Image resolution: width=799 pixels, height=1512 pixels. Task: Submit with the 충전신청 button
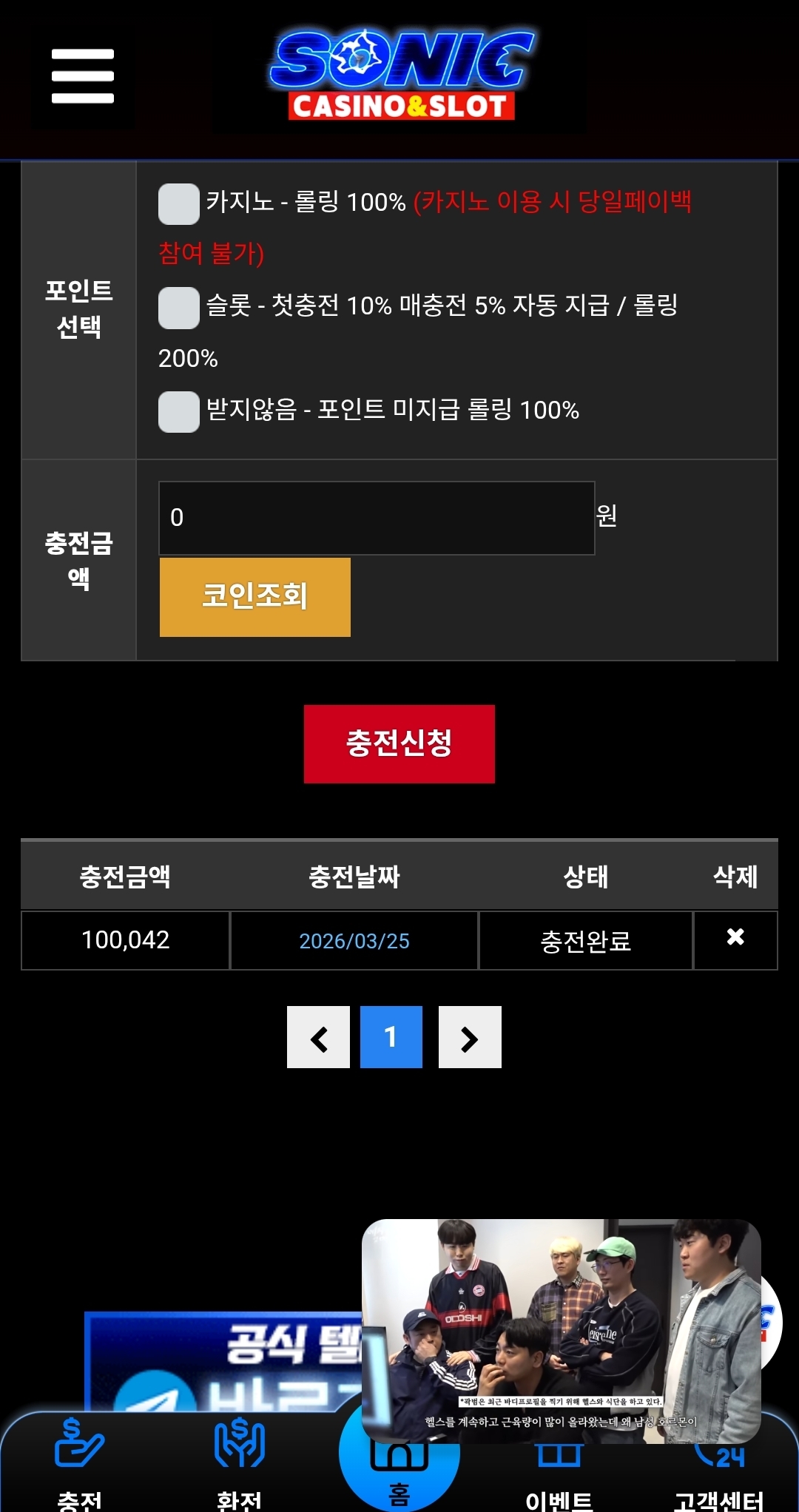(399, 743)
